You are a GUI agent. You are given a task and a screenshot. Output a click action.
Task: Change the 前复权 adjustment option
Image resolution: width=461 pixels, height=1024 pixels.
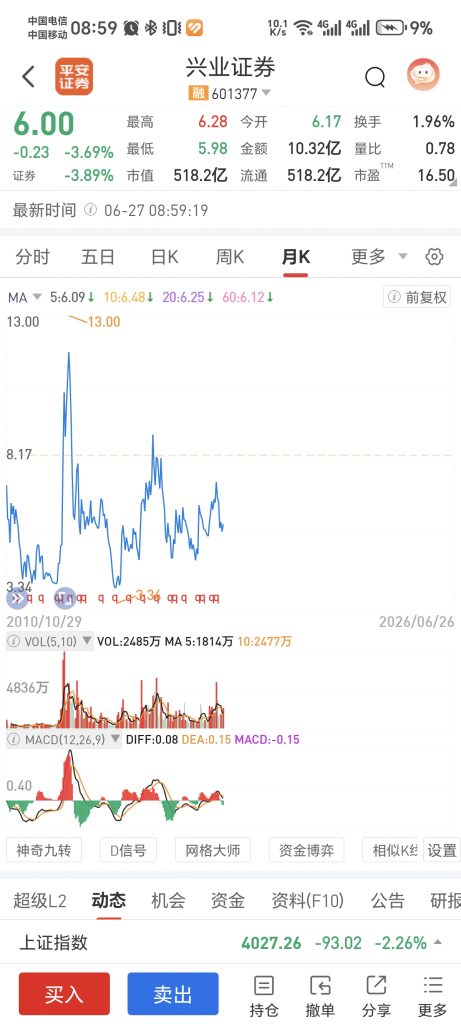coord(418,297)
